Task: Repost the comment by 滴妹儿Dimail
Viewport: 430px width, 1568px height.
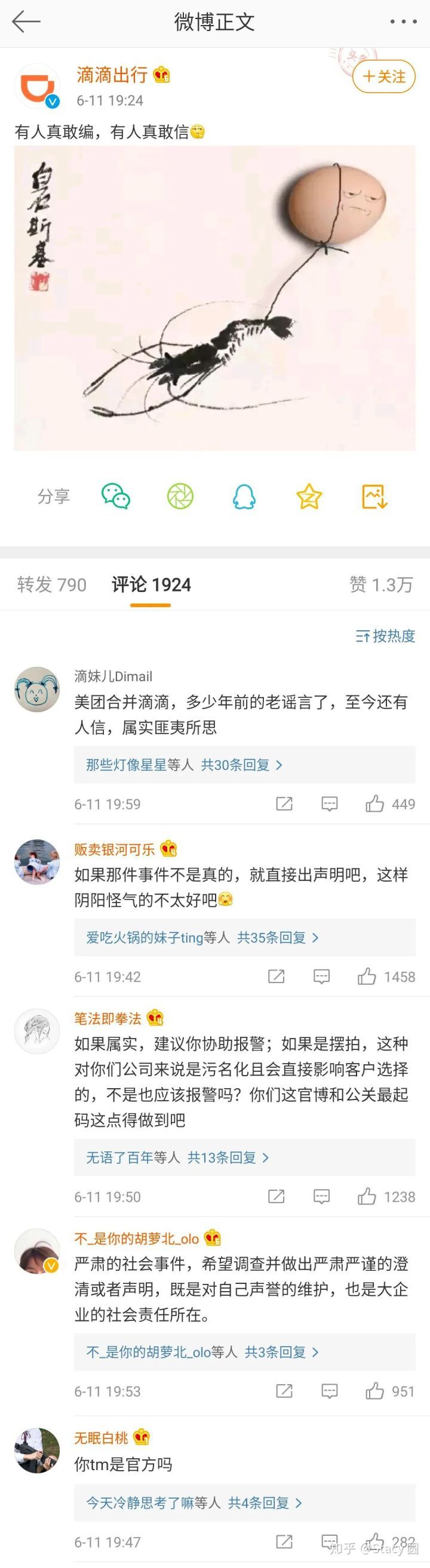Action: [284, 804]
